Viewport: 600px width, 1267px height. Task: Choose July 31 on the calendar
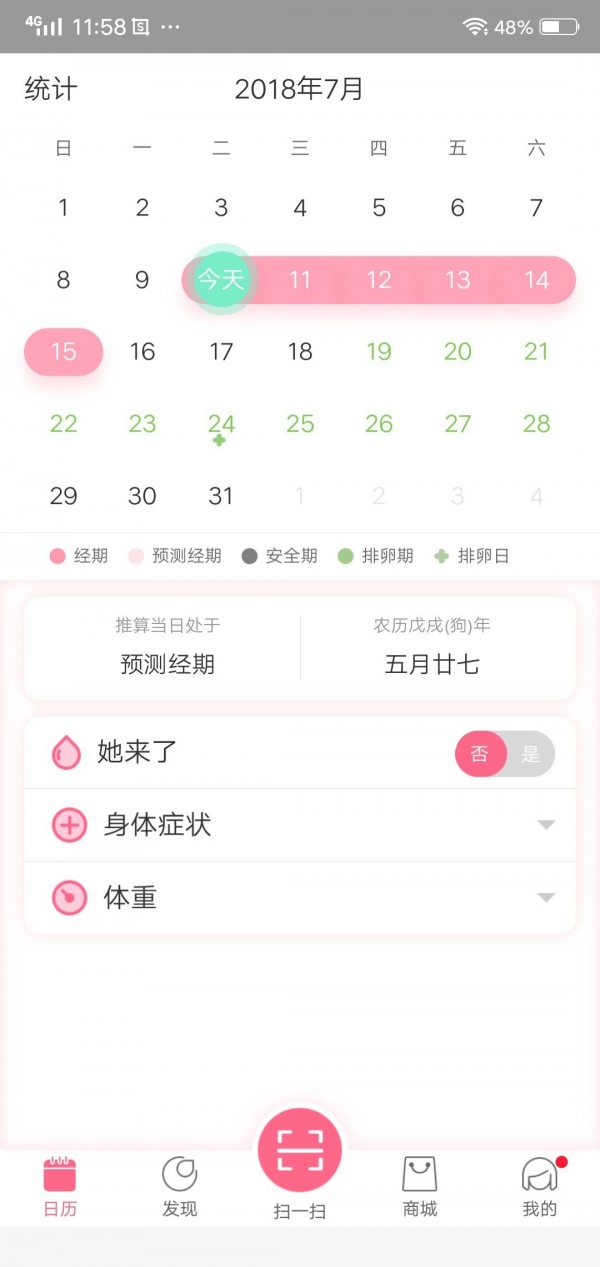(221, 495)
